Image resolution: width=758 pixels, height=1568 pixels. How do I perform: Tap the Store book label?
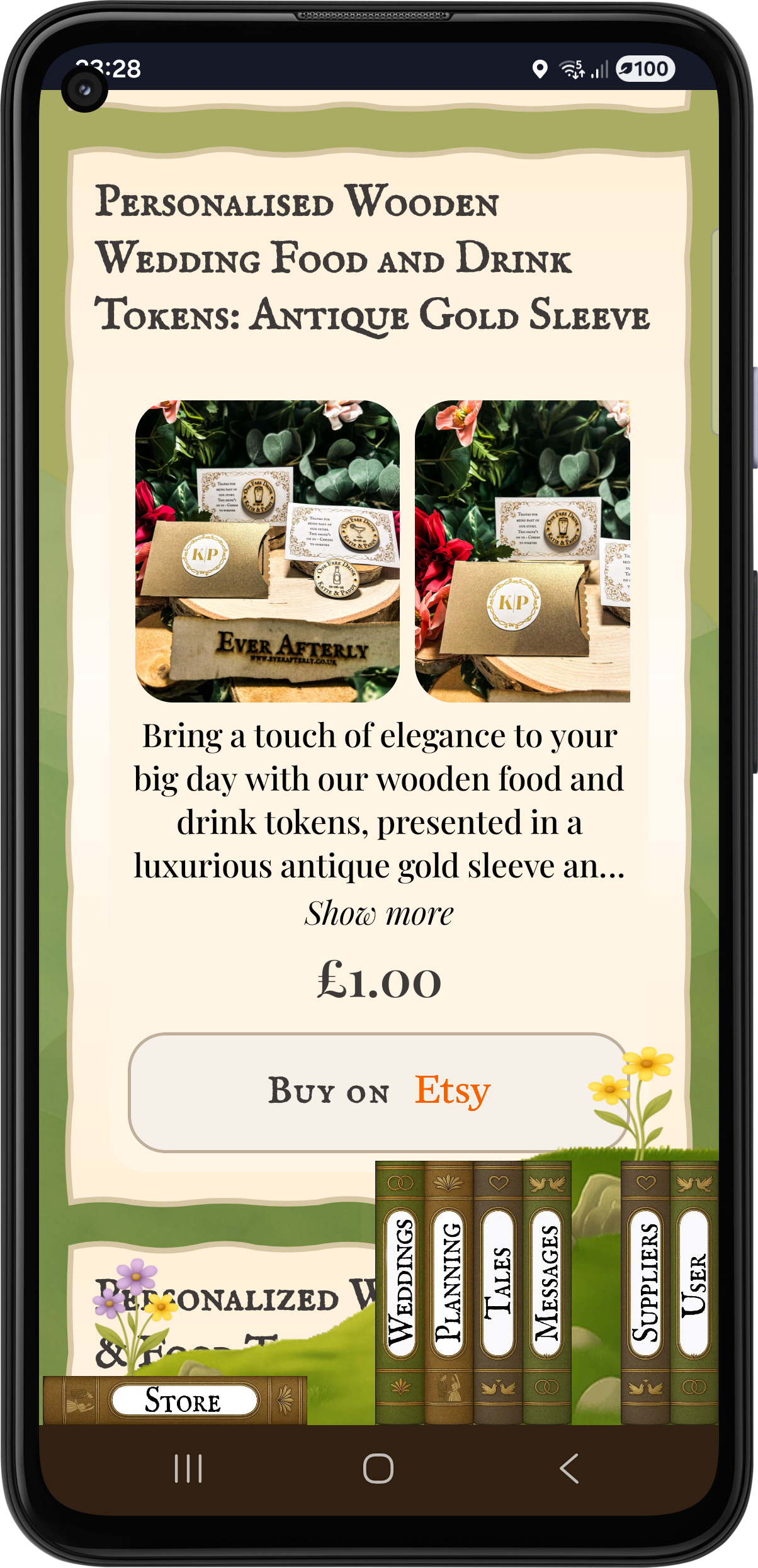click(183, 1401)
